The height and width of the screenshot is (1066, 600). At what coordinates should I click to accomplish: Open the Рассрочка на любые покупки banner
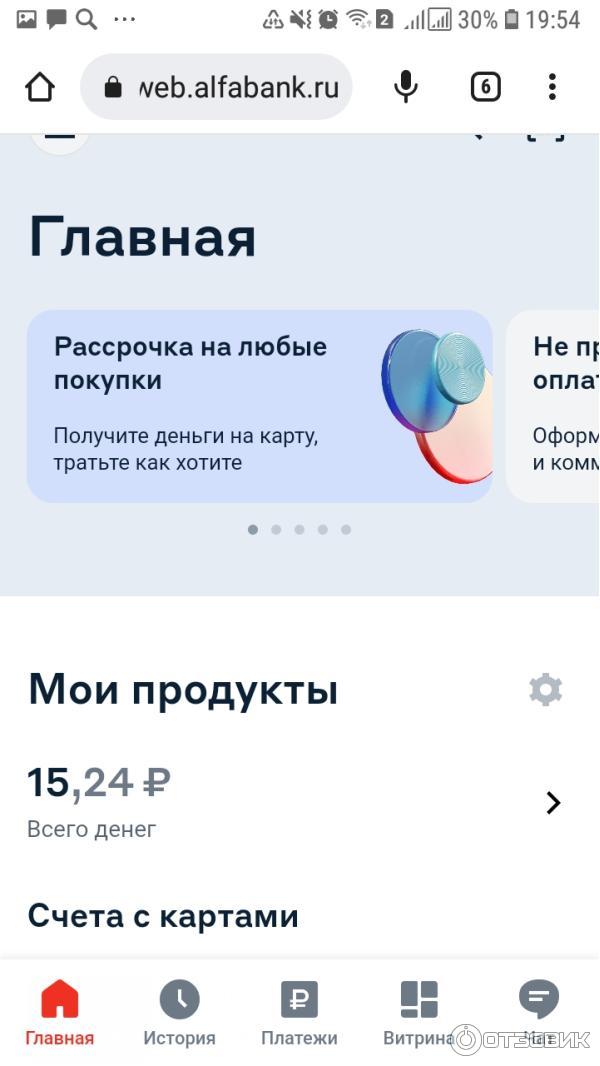click(x=259, y=405)
